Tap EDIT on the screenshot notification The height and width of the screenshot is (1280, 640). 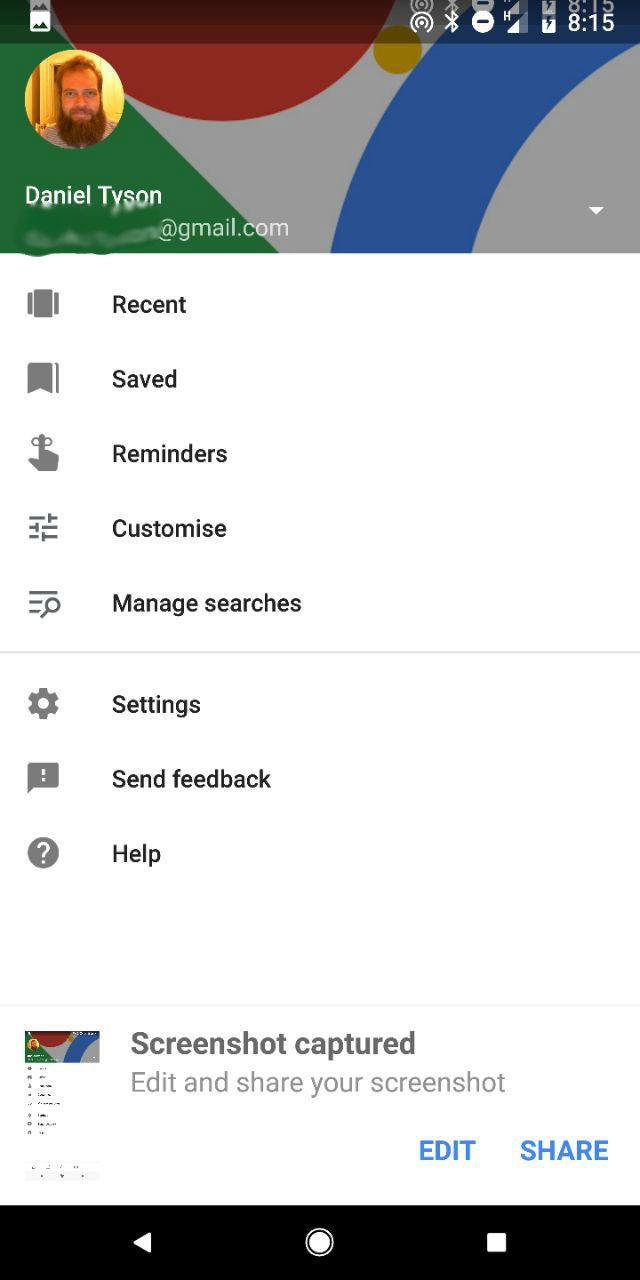click(x=447, y=1150)
